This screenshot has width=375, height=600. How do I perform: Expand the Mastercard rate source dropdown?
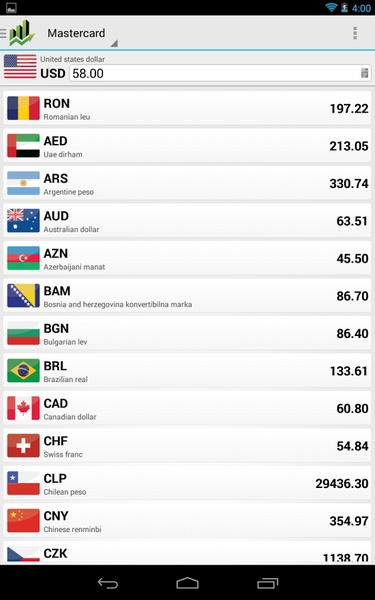click(x=80, y=34)
